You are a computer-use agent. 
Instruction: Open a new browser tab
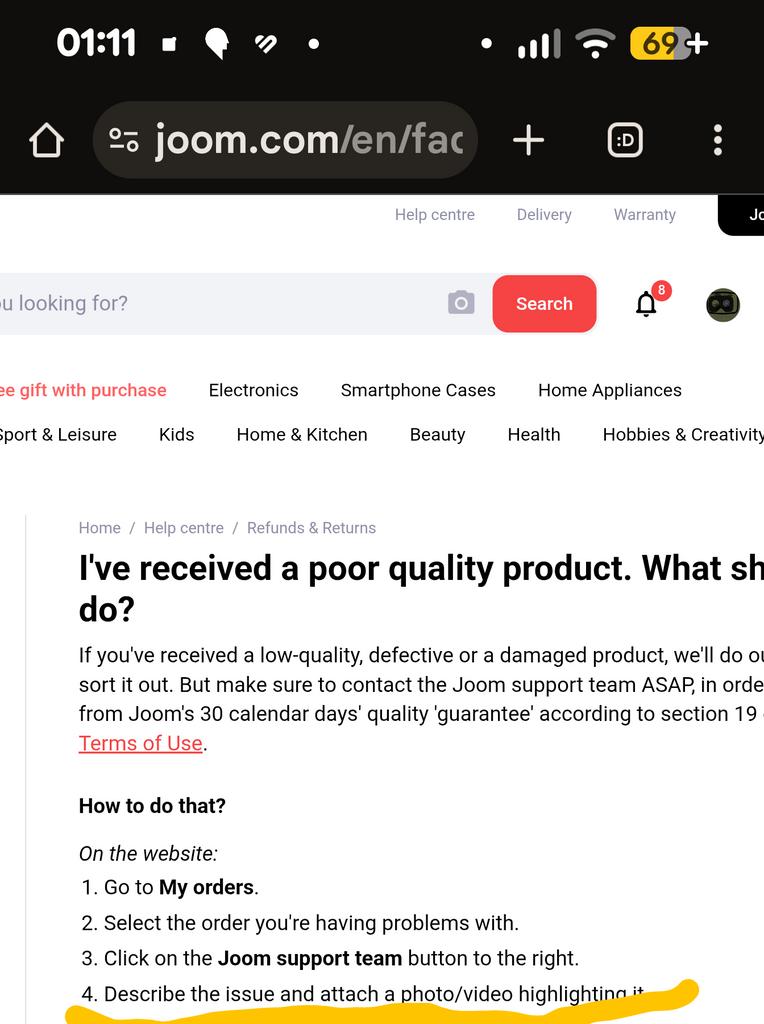pos(528,141)
